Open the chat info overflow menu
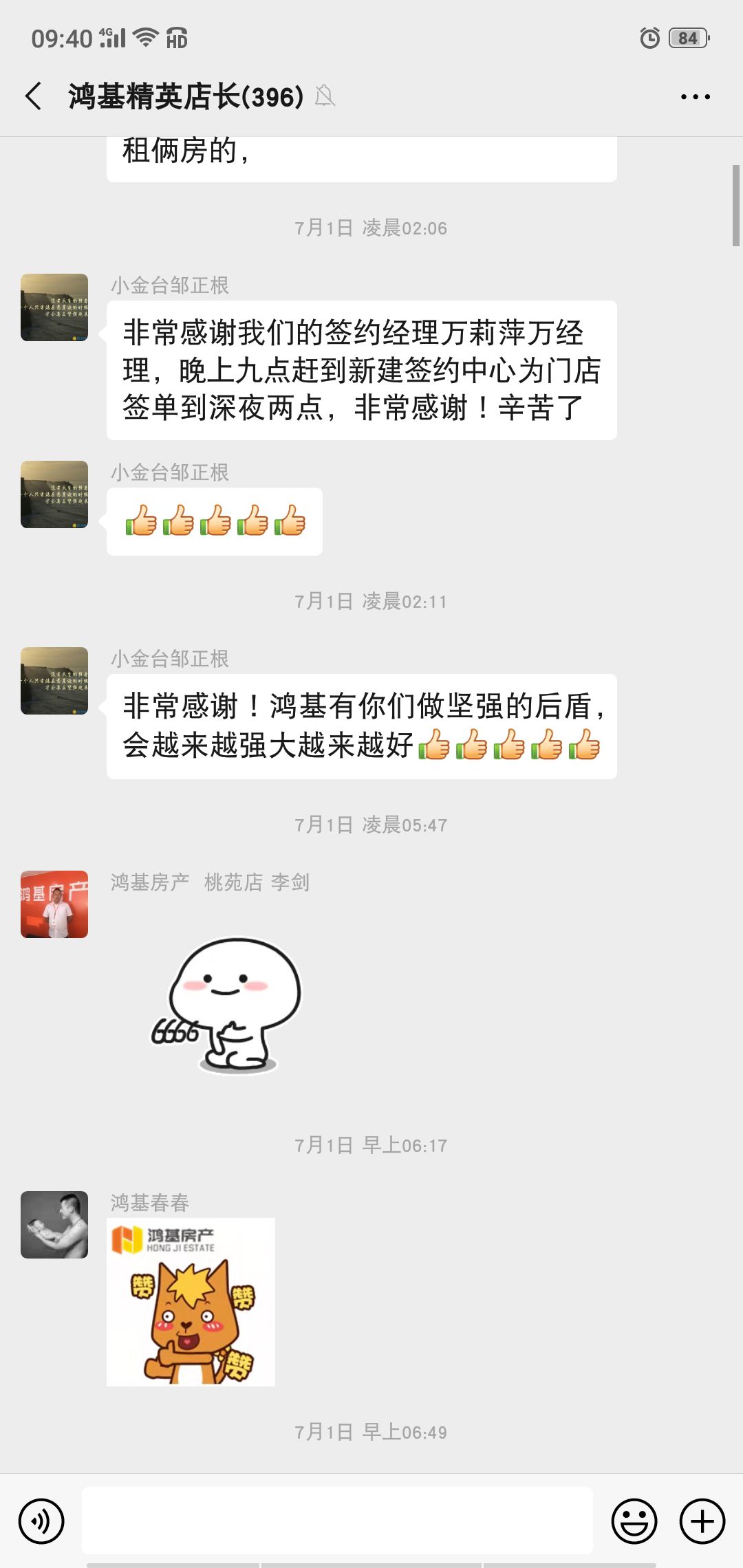 (x=695, y=96)
